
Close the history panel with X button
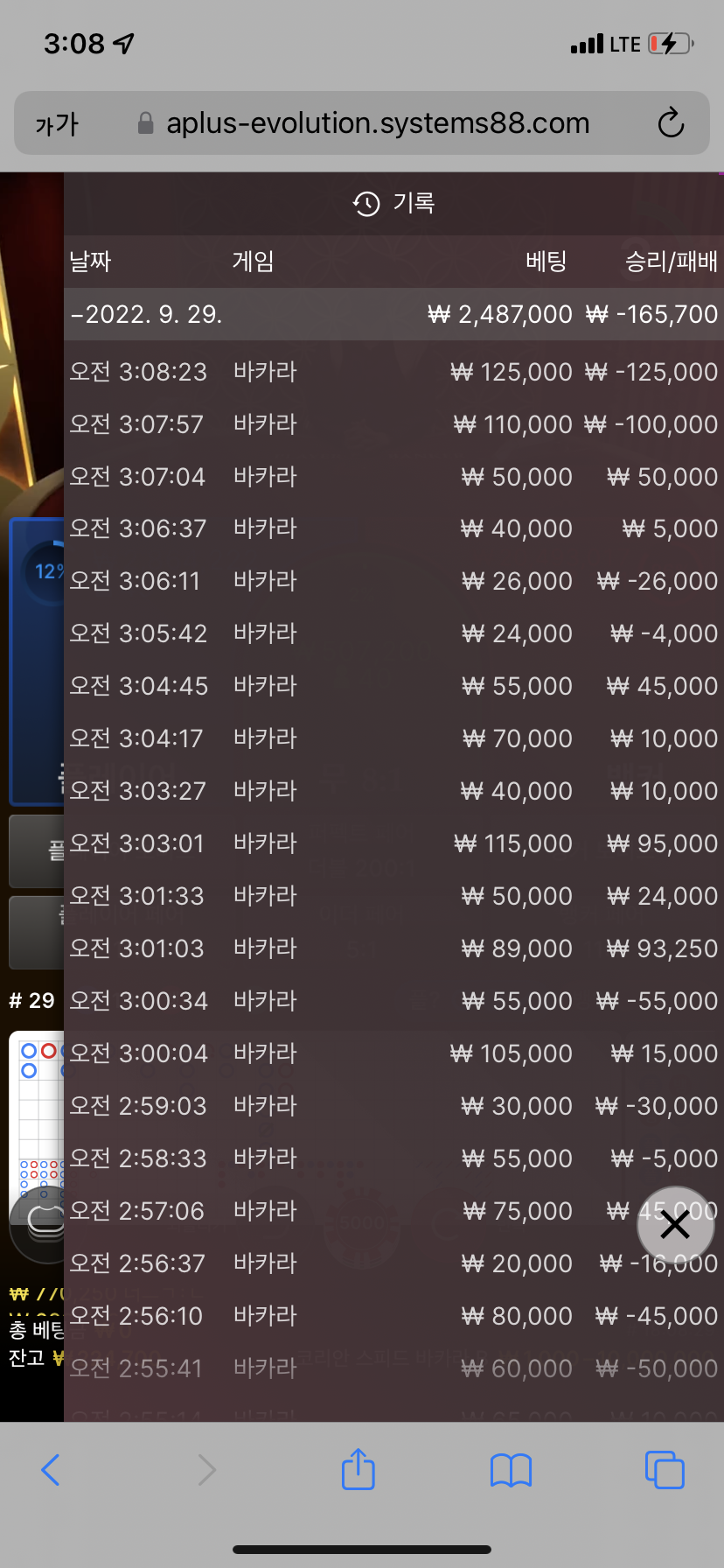[675, 1225]
